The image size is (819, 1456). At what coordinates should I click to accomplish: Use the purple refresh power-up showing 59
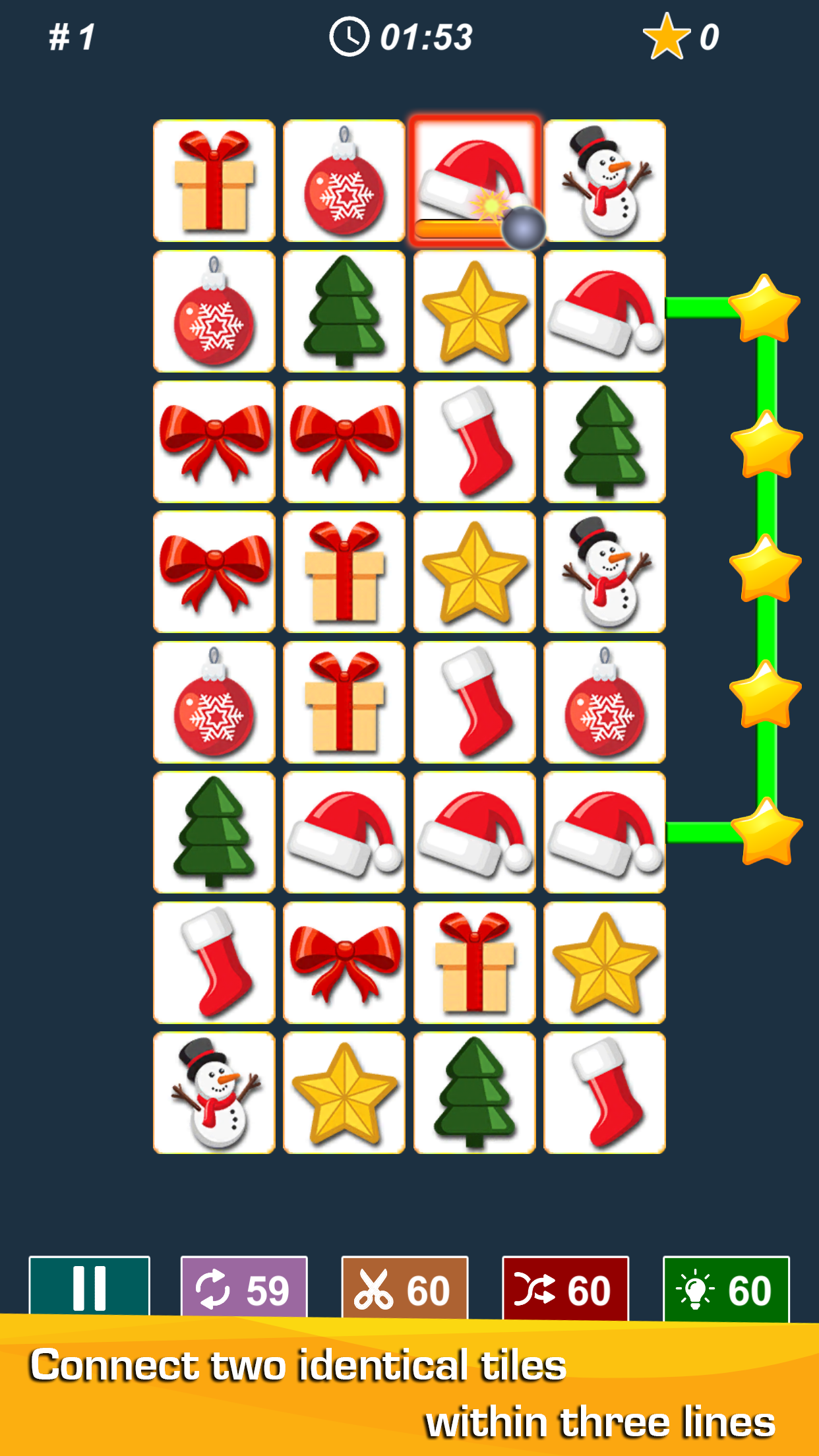coord(244,1287)
